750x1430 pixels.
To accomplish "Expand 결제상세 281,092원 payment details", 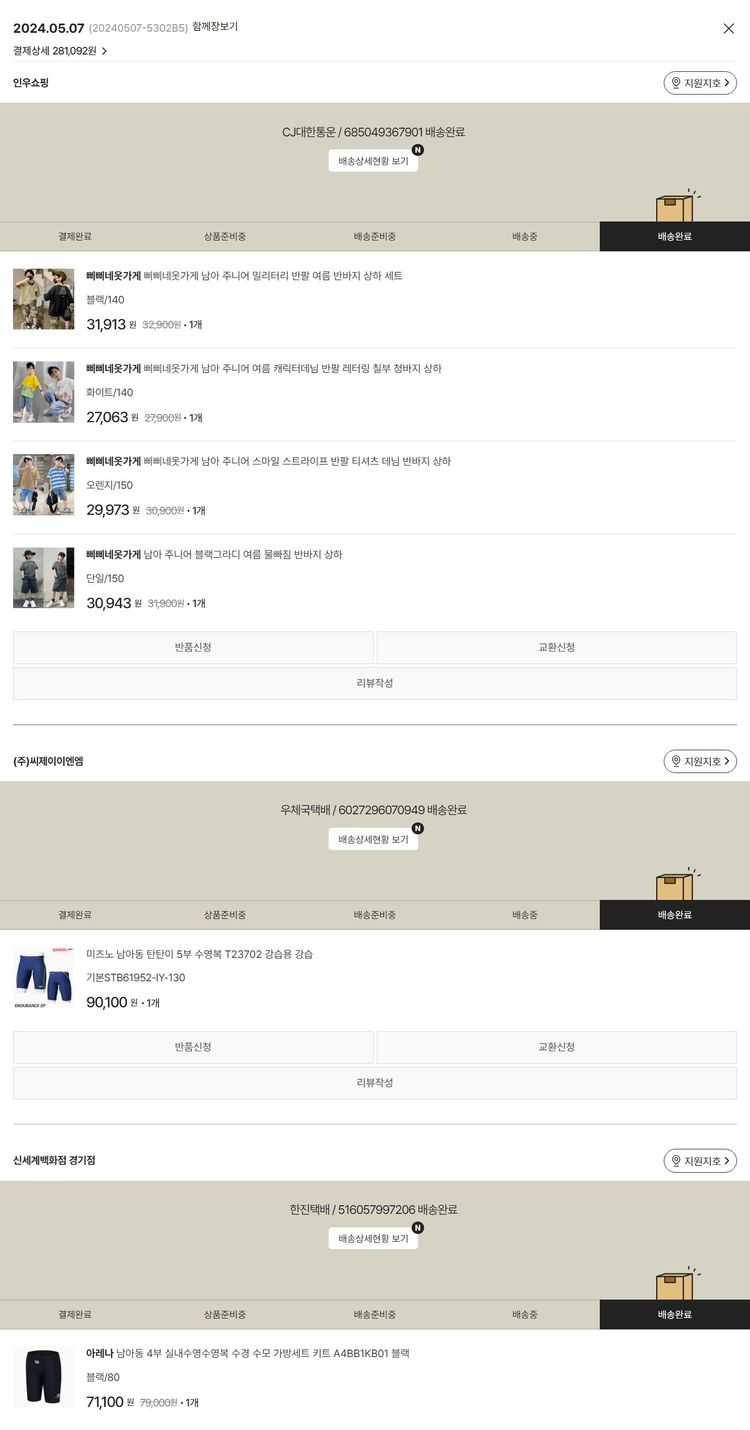I will [x=60, y=50].
